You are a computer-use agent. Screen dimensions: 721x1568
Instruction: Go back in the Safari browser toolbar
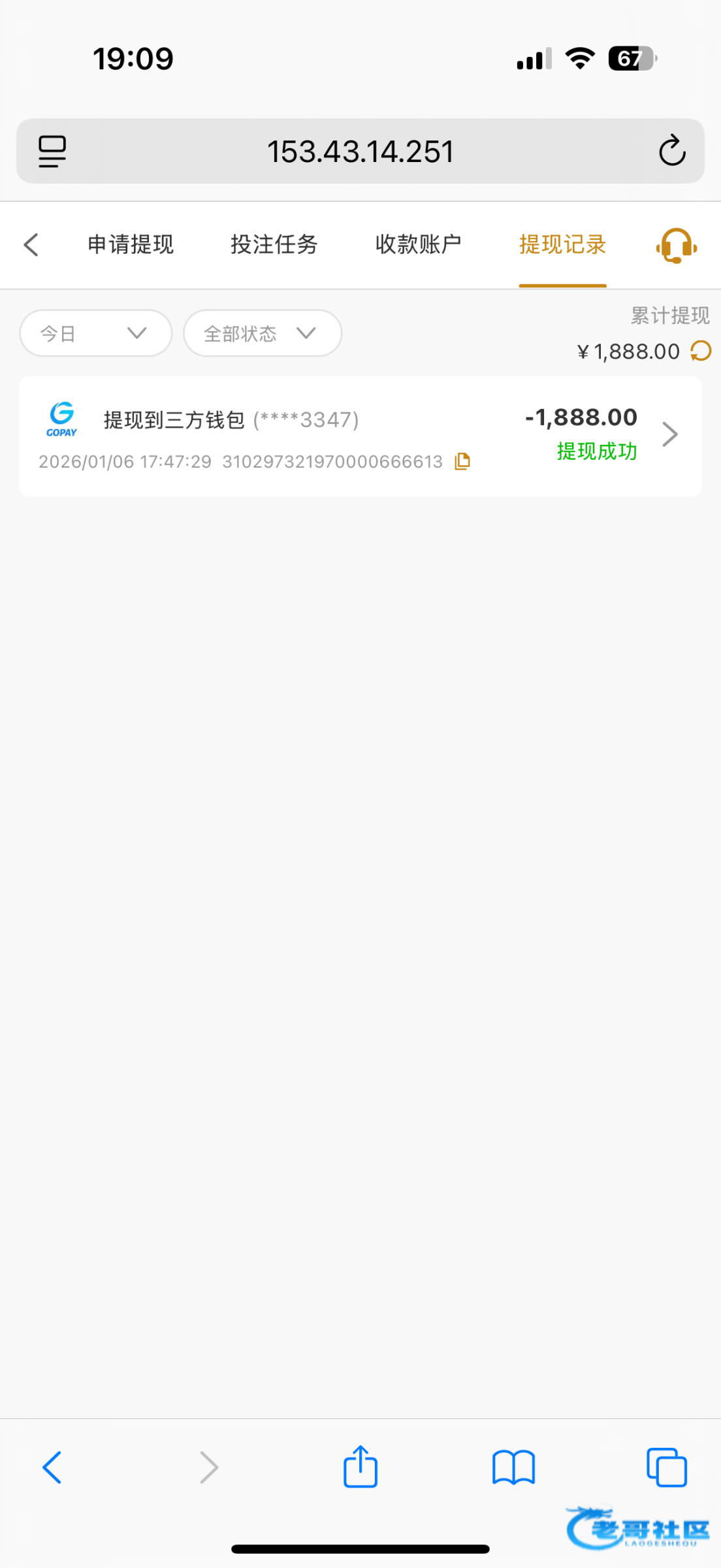(x=52, y=1467)
